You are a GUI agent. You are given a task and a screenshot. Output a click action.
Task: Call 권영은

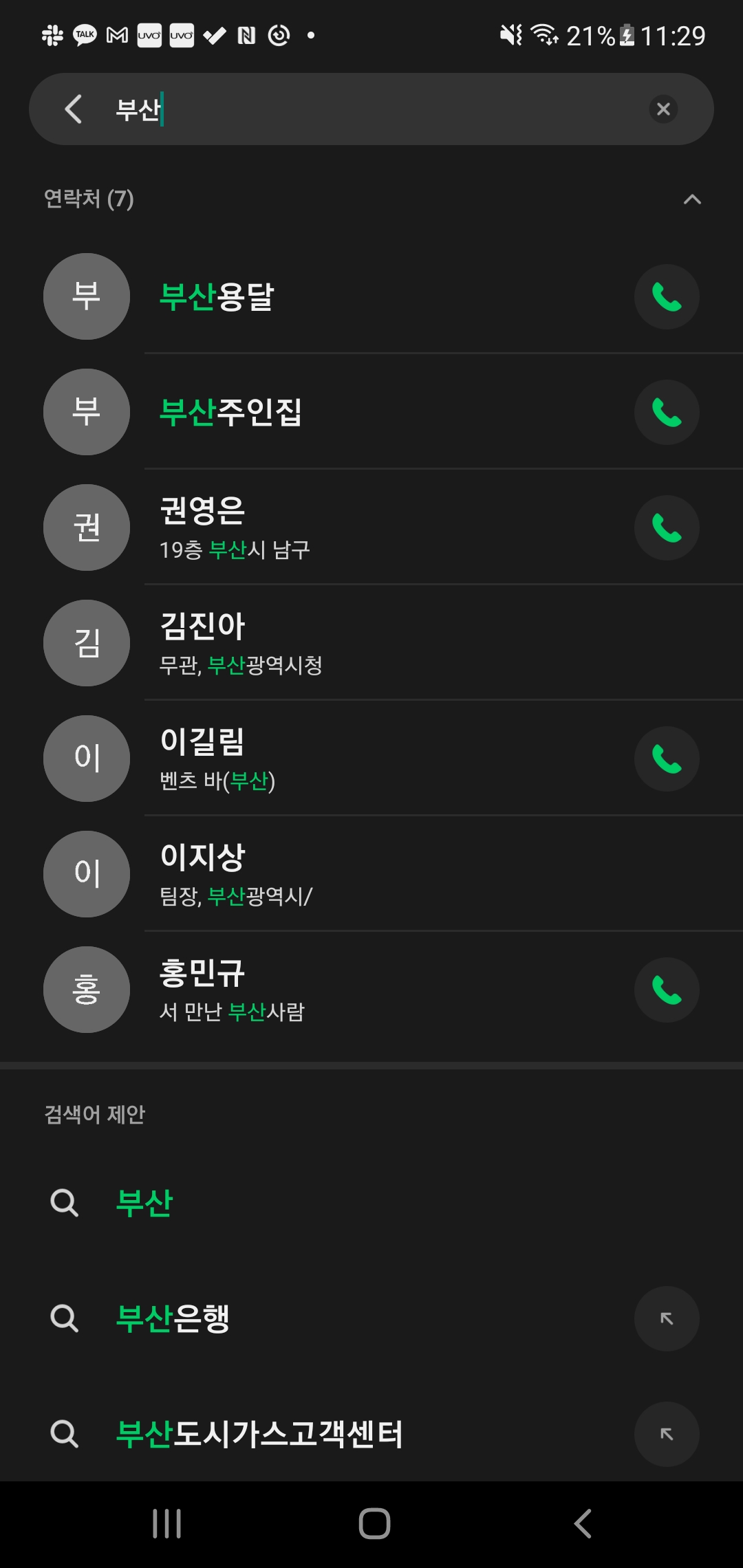click(x=667, y=528)
